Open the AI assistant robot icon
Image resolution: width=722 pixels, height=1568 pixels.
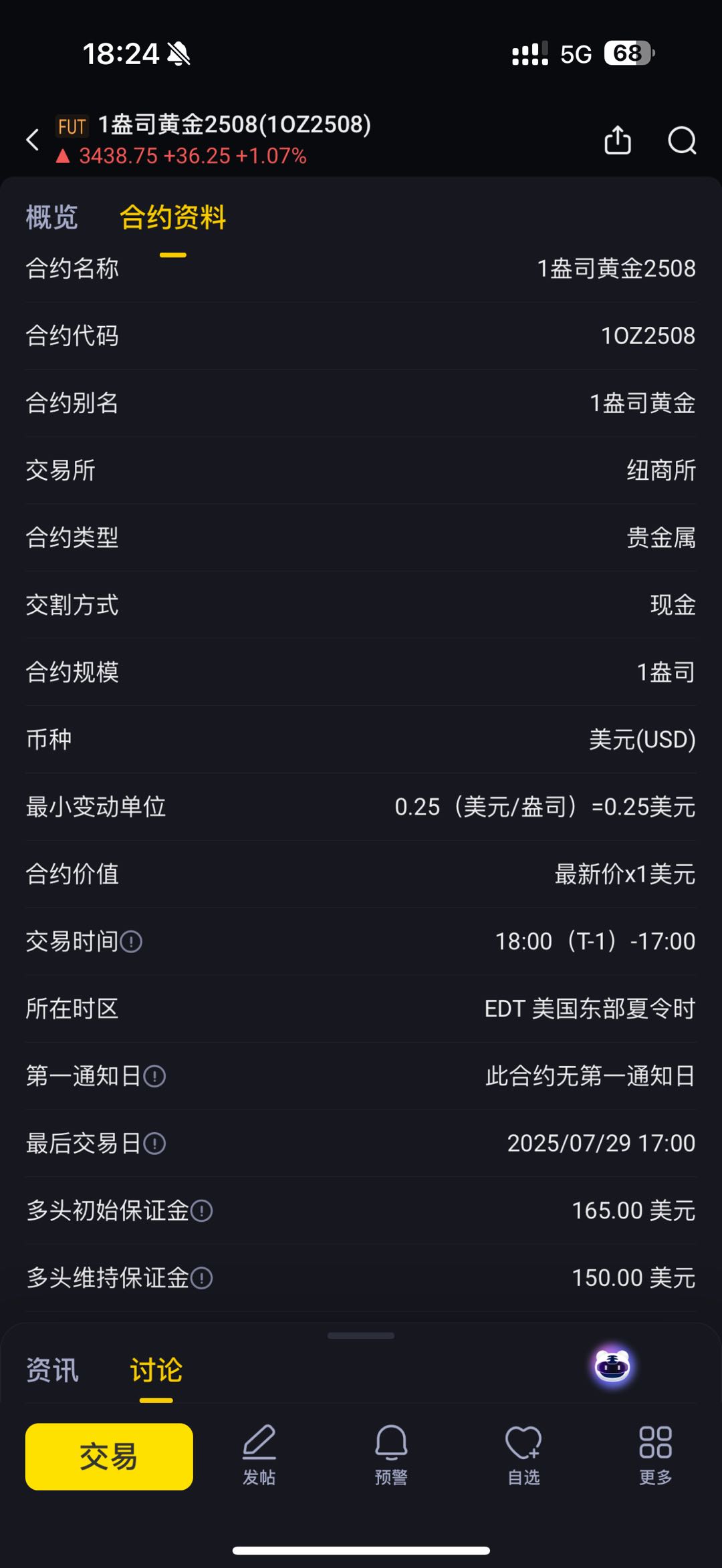pyautogui.click(x=612, y=1366)
